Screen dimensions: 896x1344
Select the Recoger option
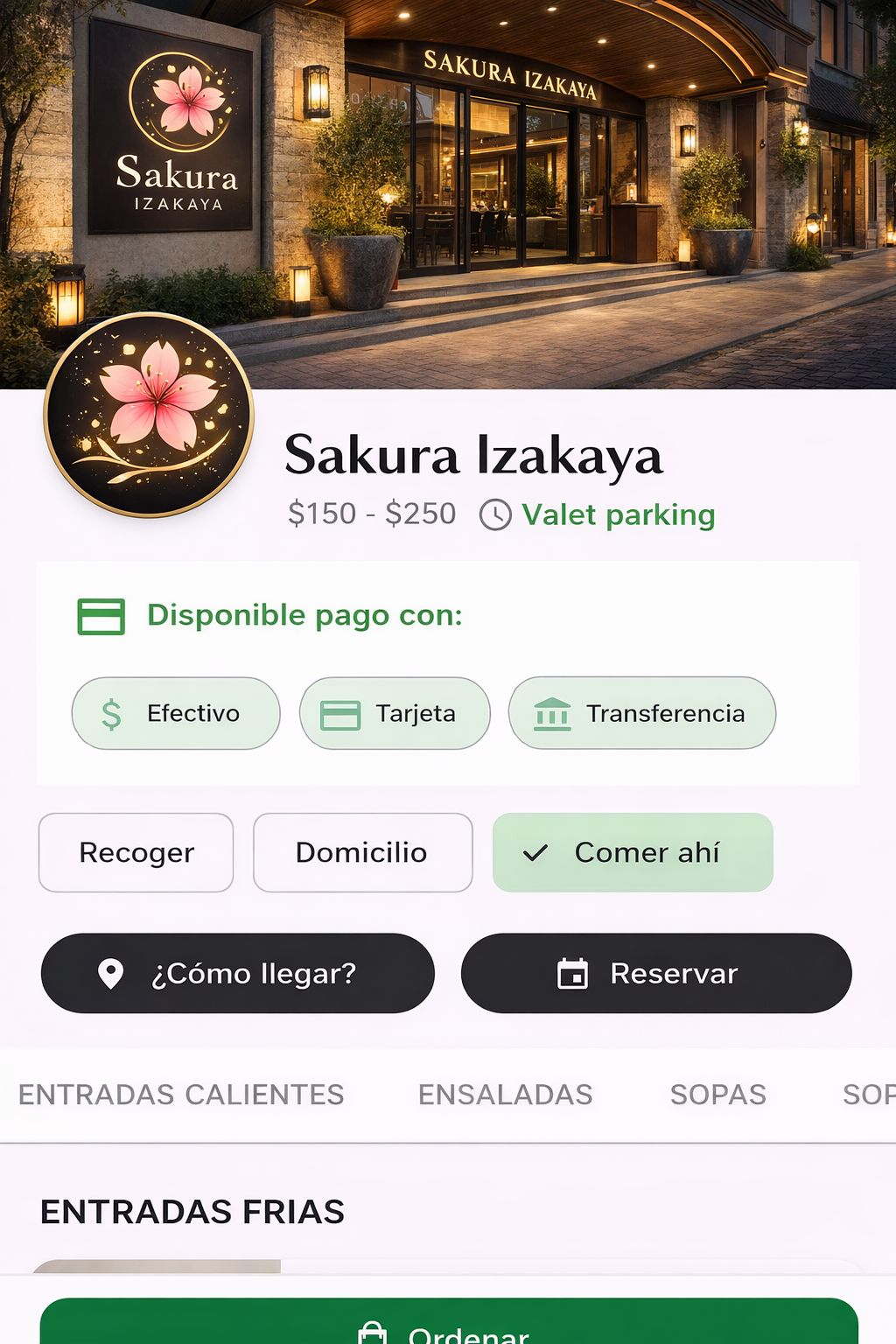pos(136,852)
